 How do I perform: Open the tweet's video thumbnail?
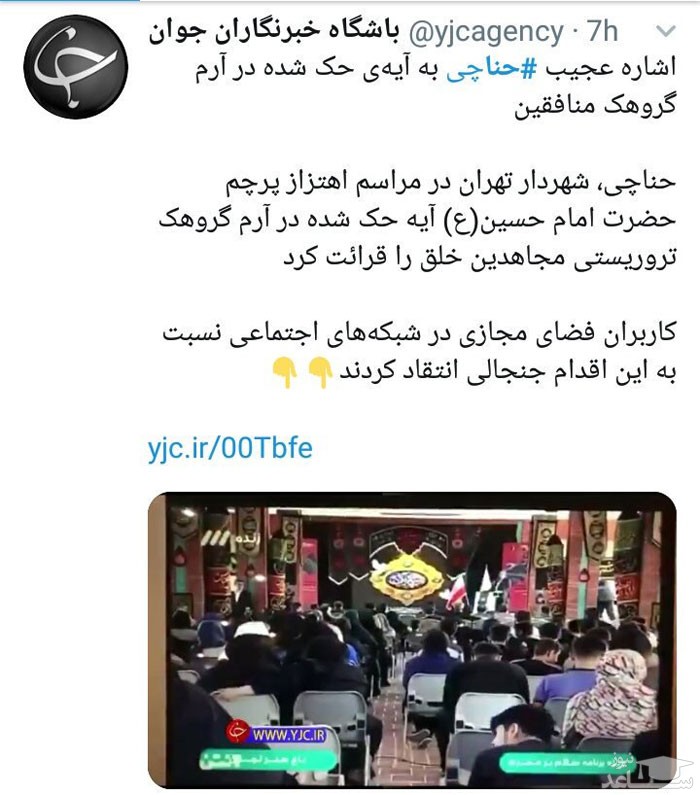411,640
